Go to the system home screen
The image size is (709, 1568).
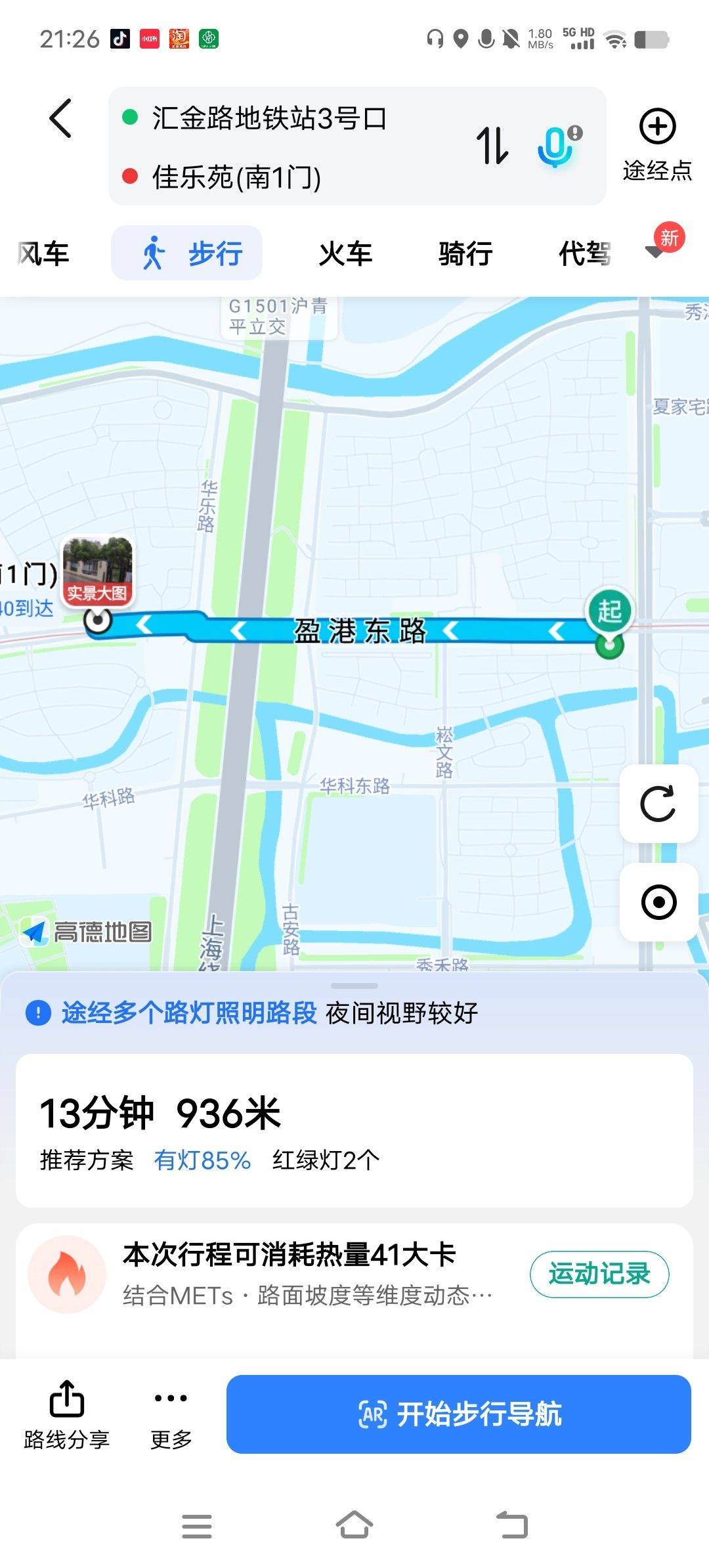[x=354, y=1525]
